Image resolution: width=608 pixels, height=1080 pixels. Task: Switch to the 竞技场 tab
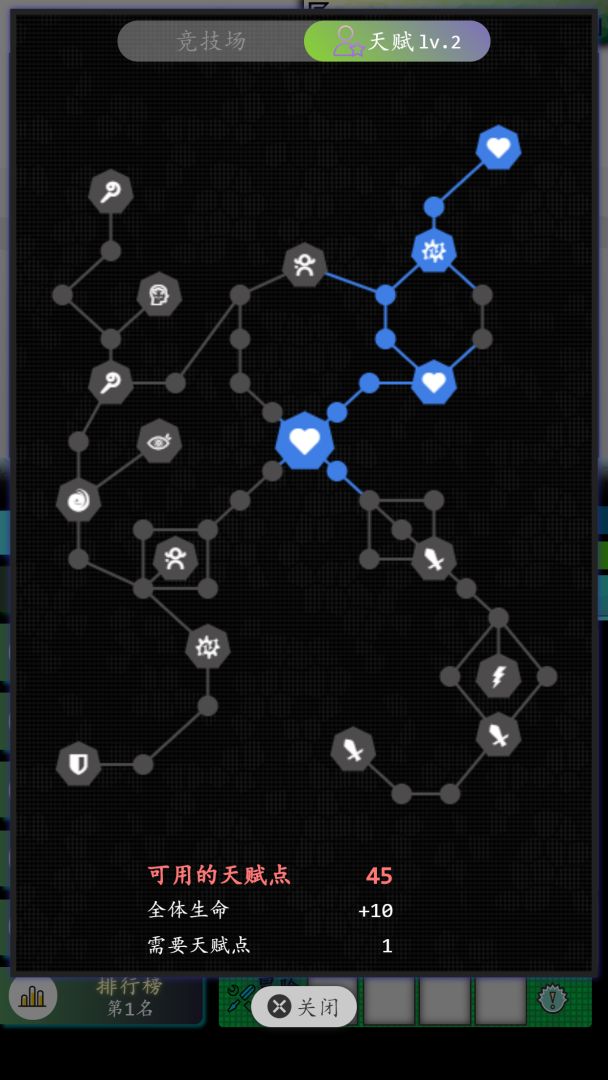[x=211, y=41]
